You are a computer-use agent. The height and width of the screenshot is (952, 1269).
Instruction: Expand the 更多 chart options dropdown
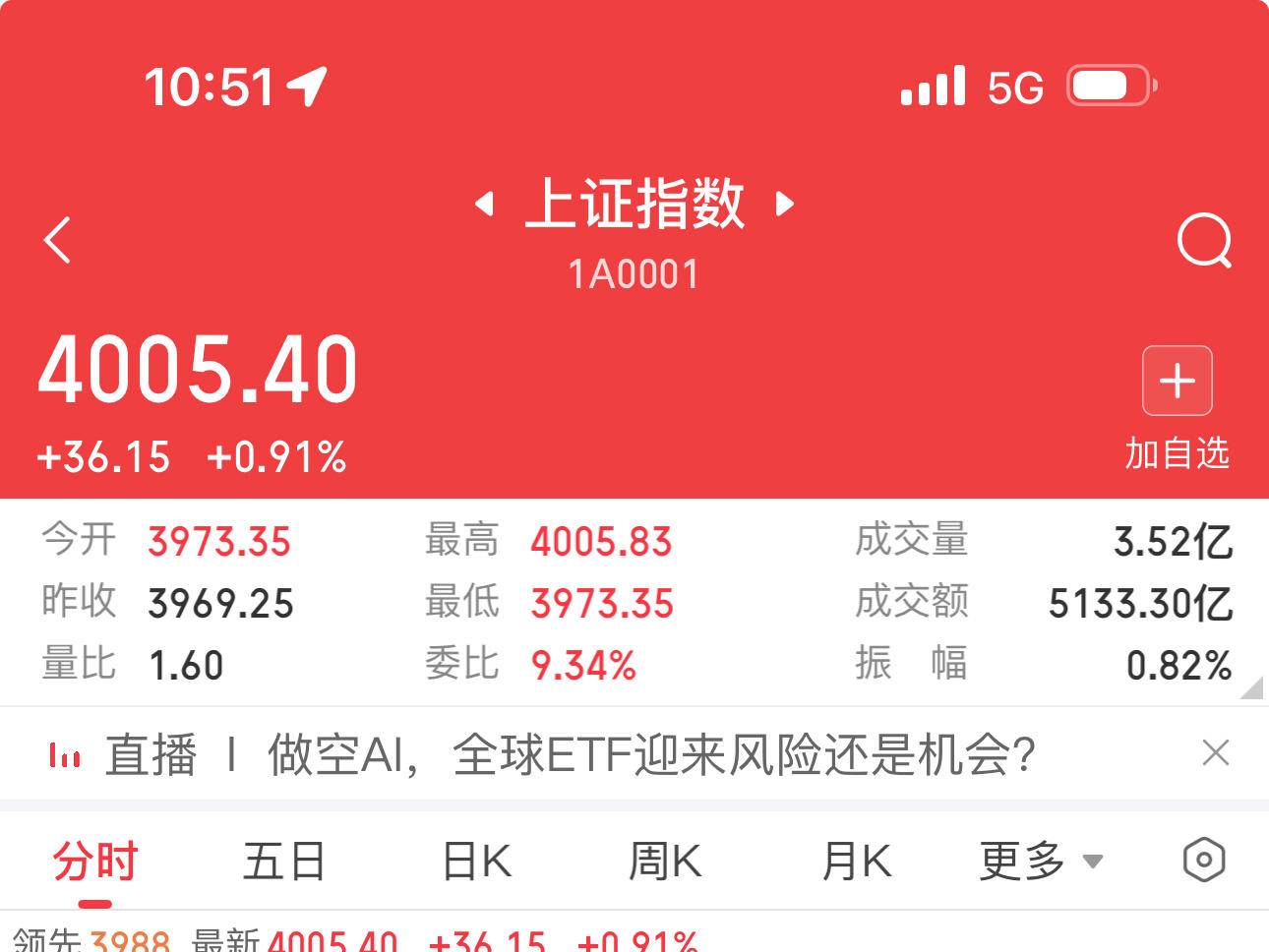click(x=1041, y=863)
